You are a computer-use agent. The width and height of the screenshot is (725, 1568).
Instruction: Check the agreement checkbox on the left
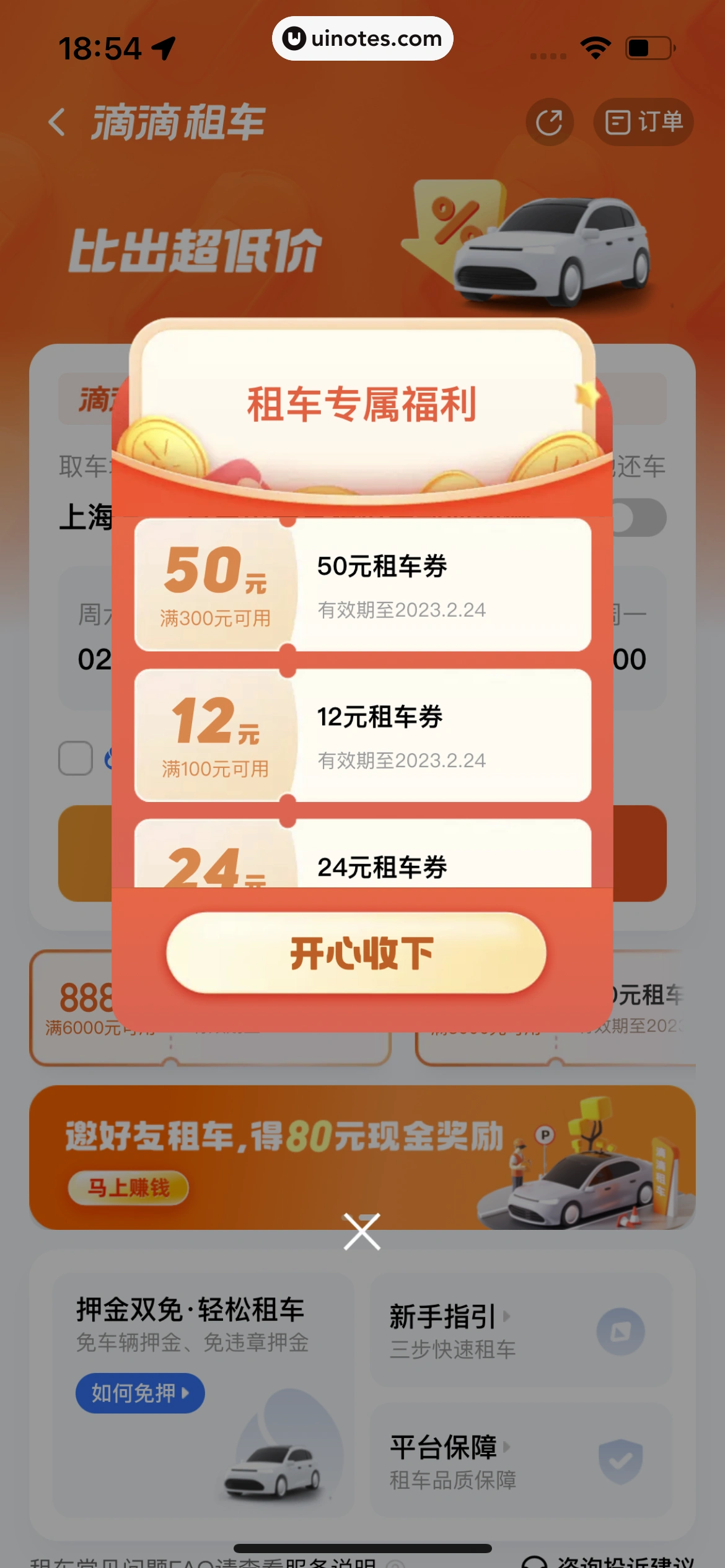(74, 757)
